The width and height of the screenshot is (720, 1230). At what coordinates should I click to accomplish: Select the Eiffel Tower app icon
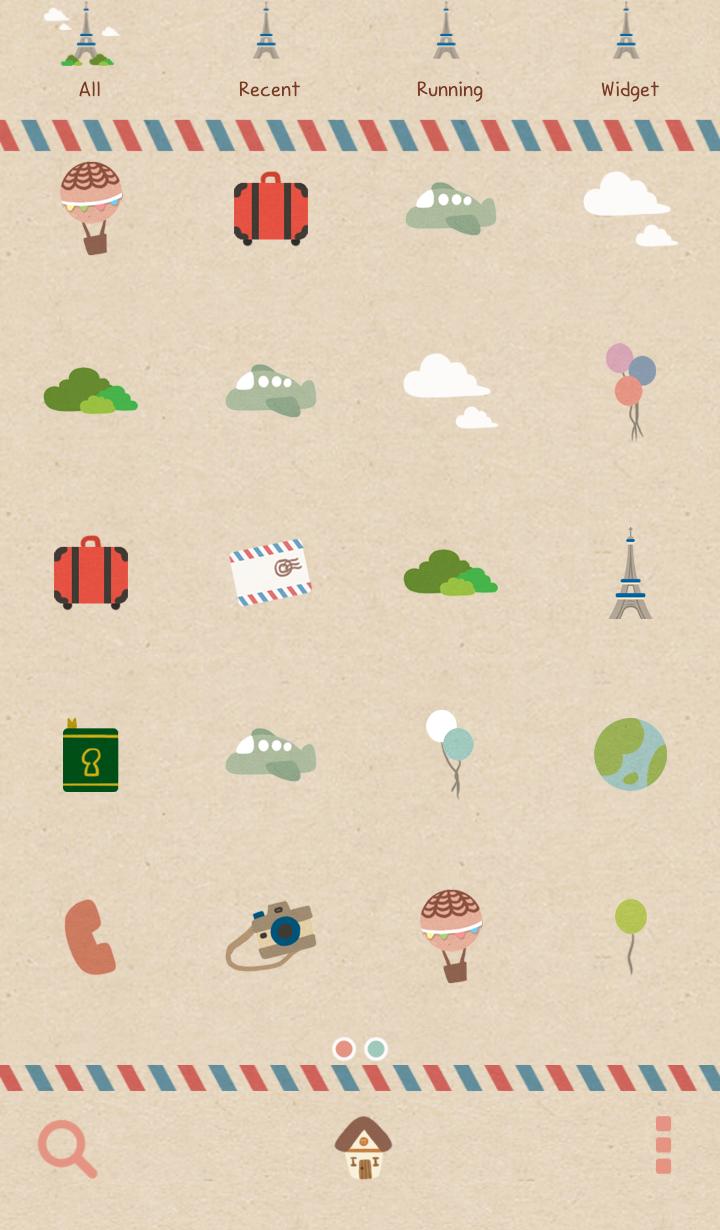coord(630,570)
